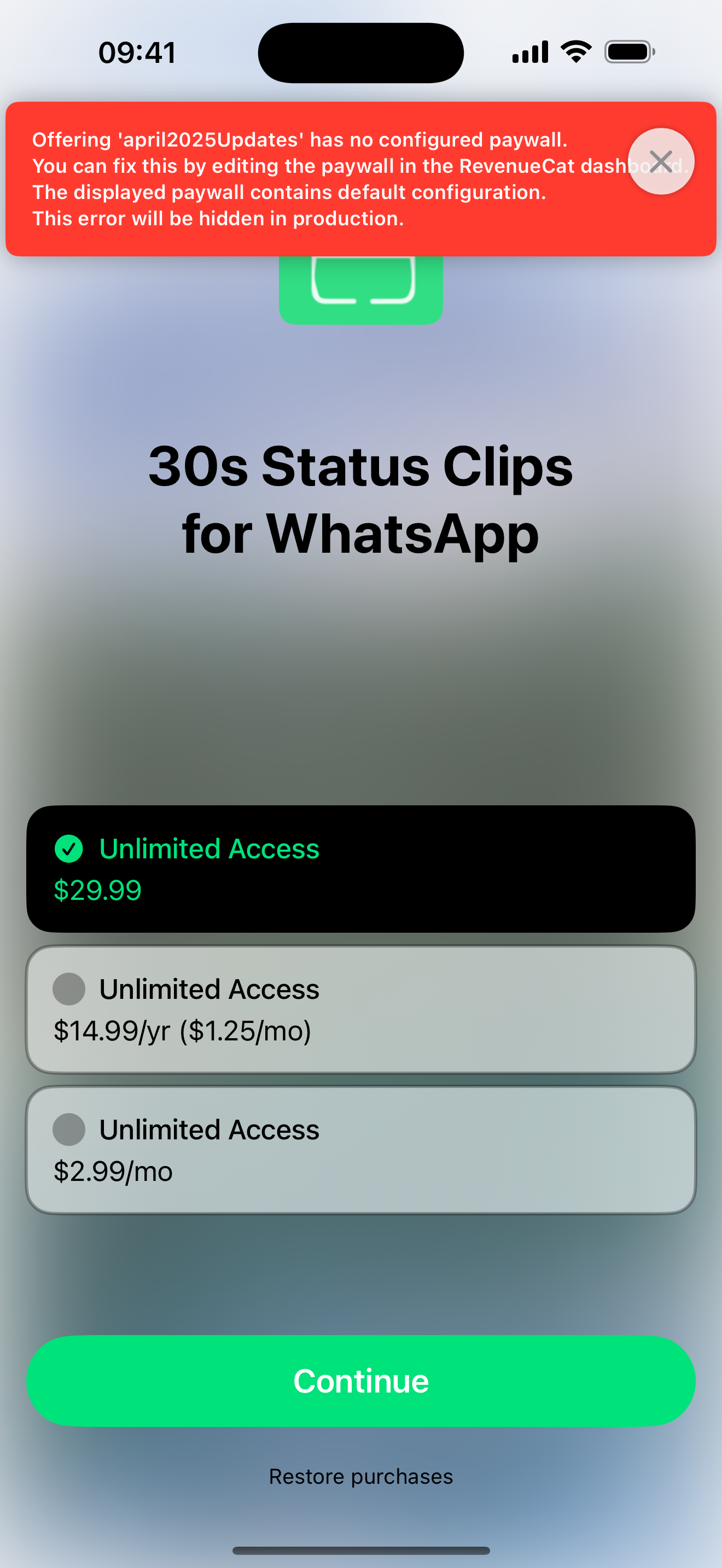Tap the green Continue button
722x1568 pixels.
pyautogui.click(x=361, y=1380)
